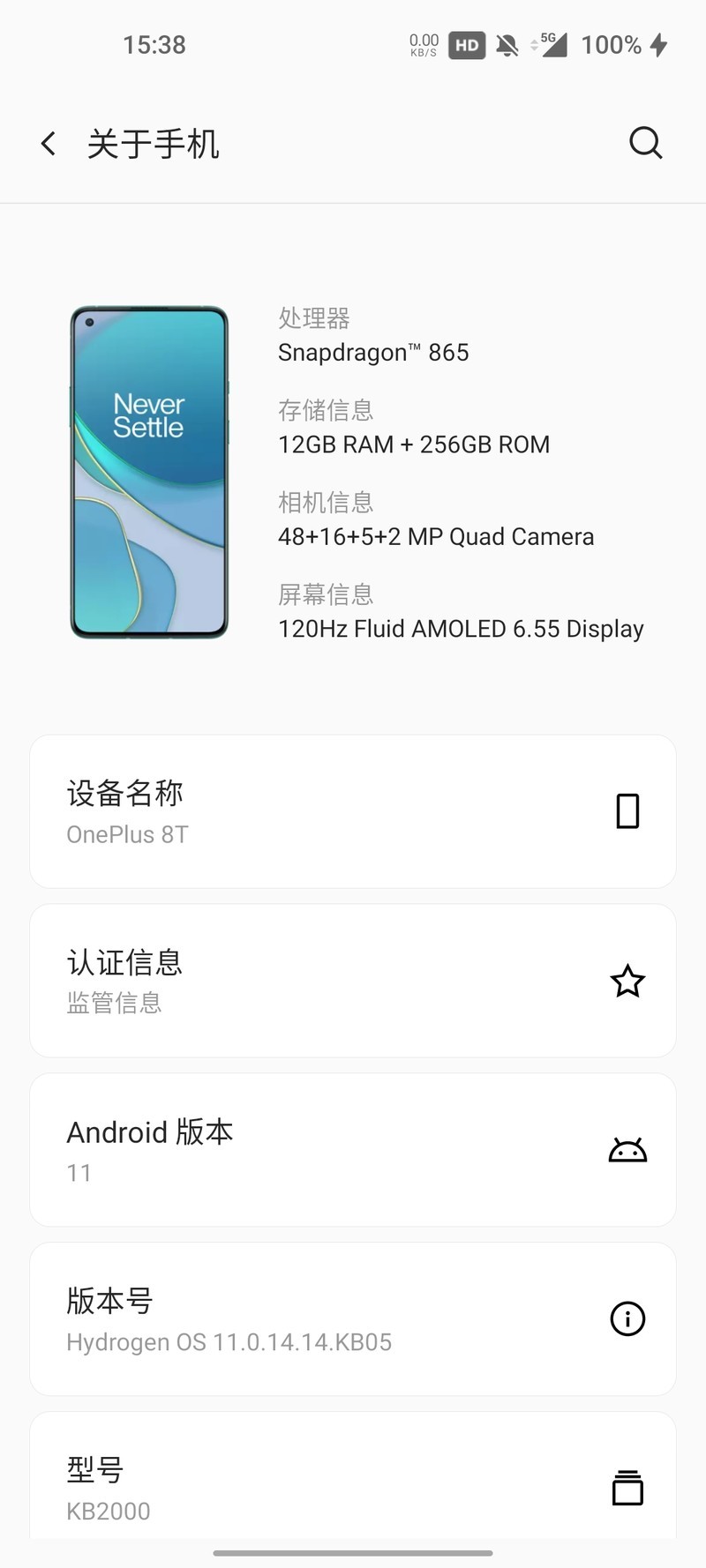Tap the 版本号 Hydrogen OS row

(x=353, y=1319)
